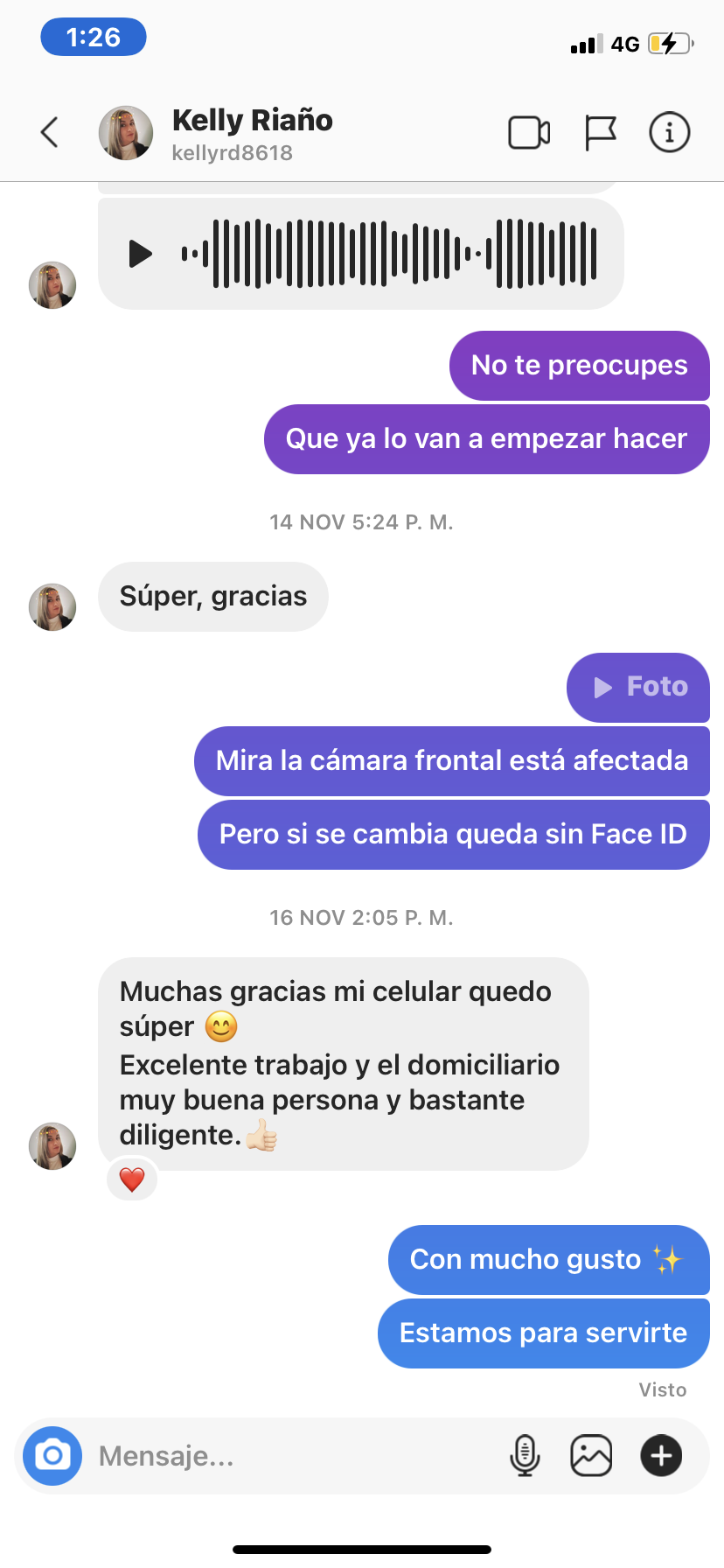The height and width of the screenshot is (1568, 724).
Task: View the heart reaction on Kelly's message
Action: 132,1179
